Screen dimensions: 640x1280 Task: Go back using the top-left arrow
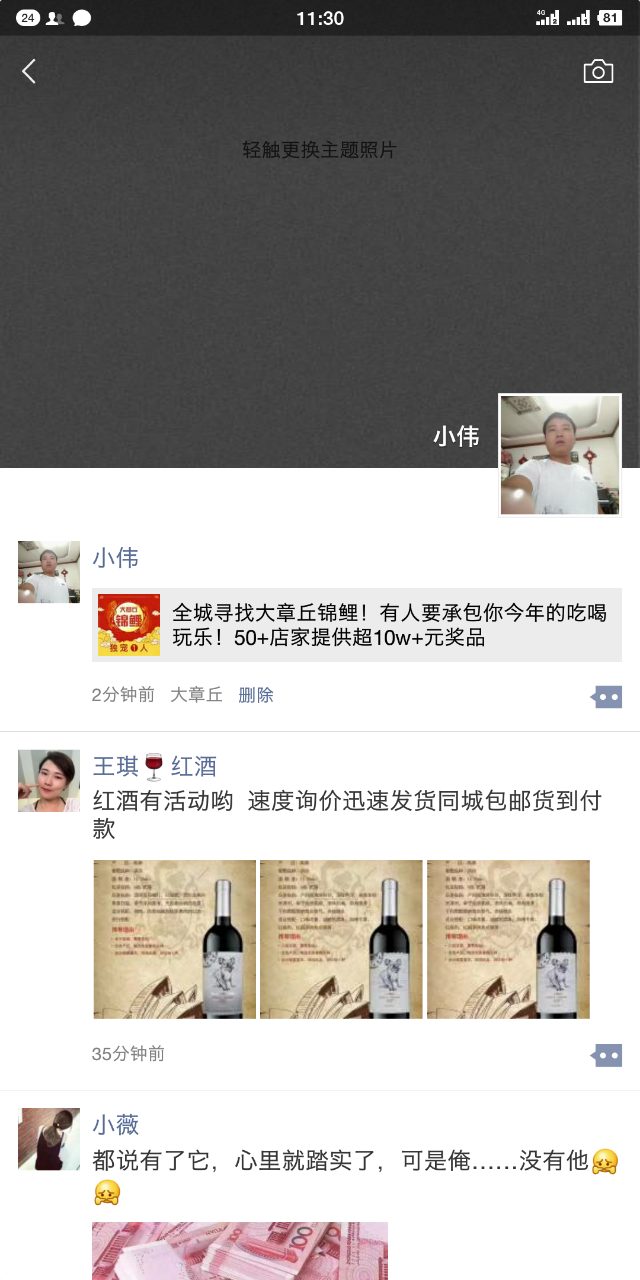click(x=29, y=71)
